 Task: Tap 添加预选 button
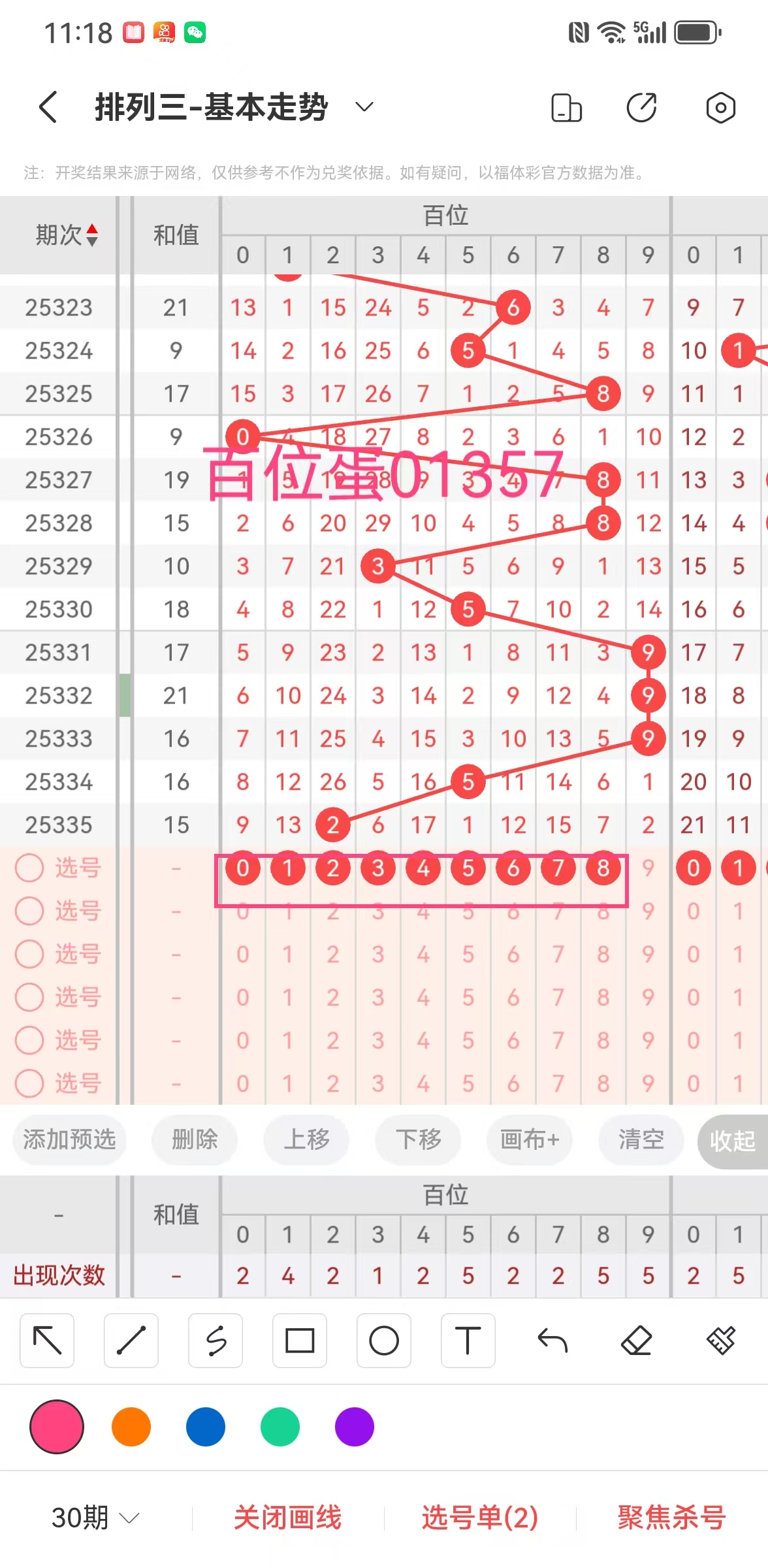pyautogui.click(x=69, y=1140)
